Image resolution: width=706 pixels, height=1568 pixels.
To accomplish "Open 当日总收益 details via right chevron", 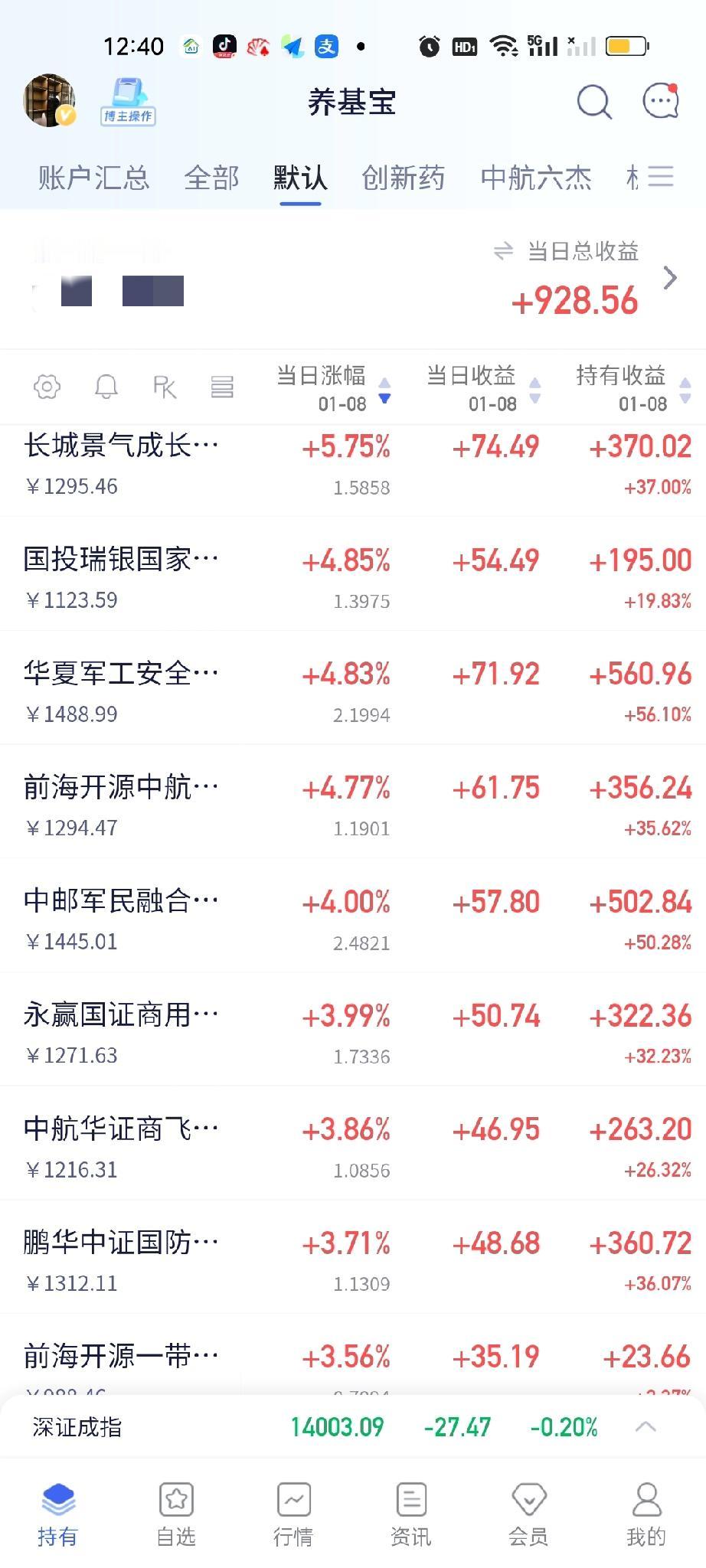I will (672, 278).
